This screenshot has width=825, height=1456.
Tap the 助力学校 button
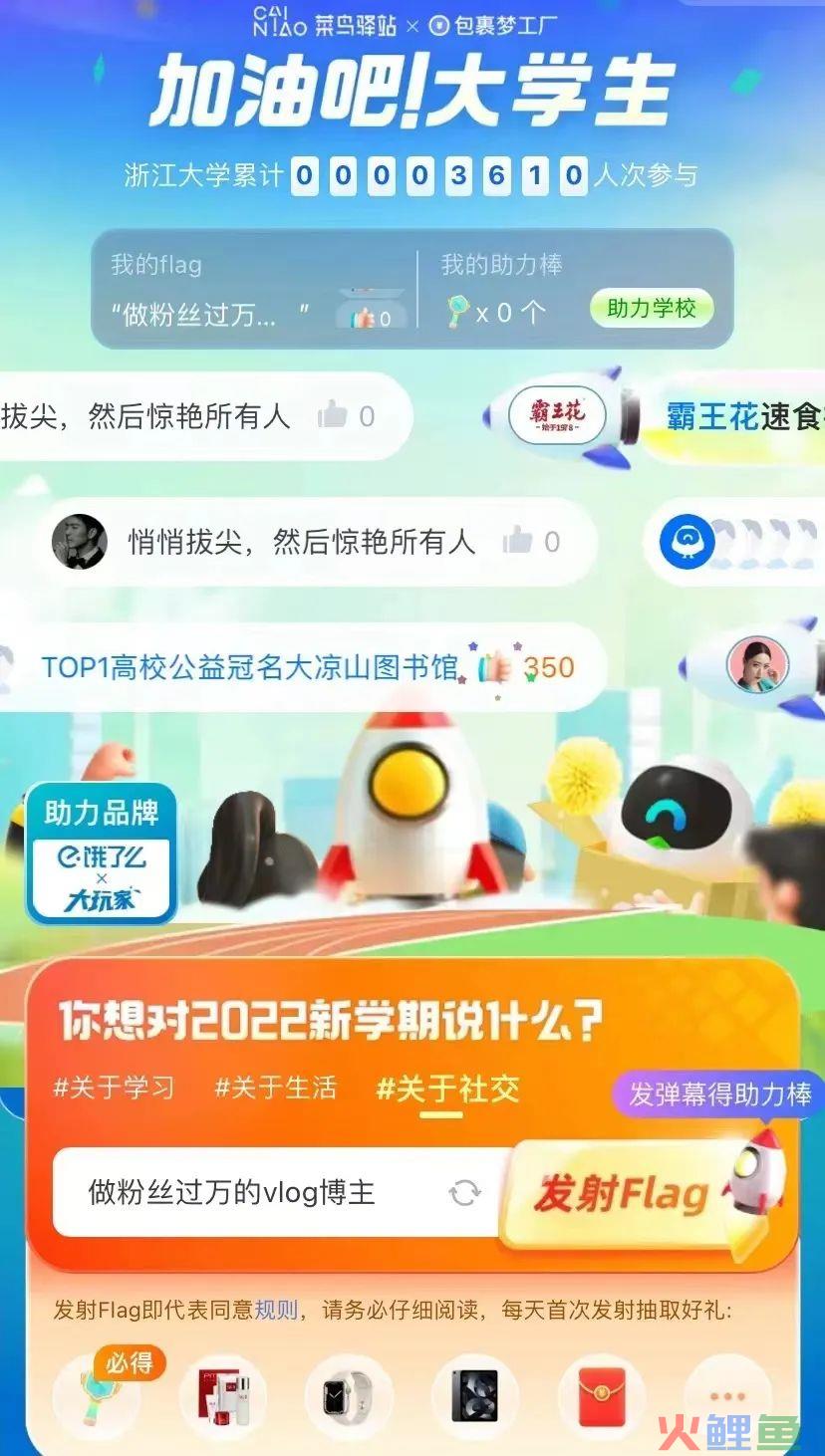tap(652, 309)
